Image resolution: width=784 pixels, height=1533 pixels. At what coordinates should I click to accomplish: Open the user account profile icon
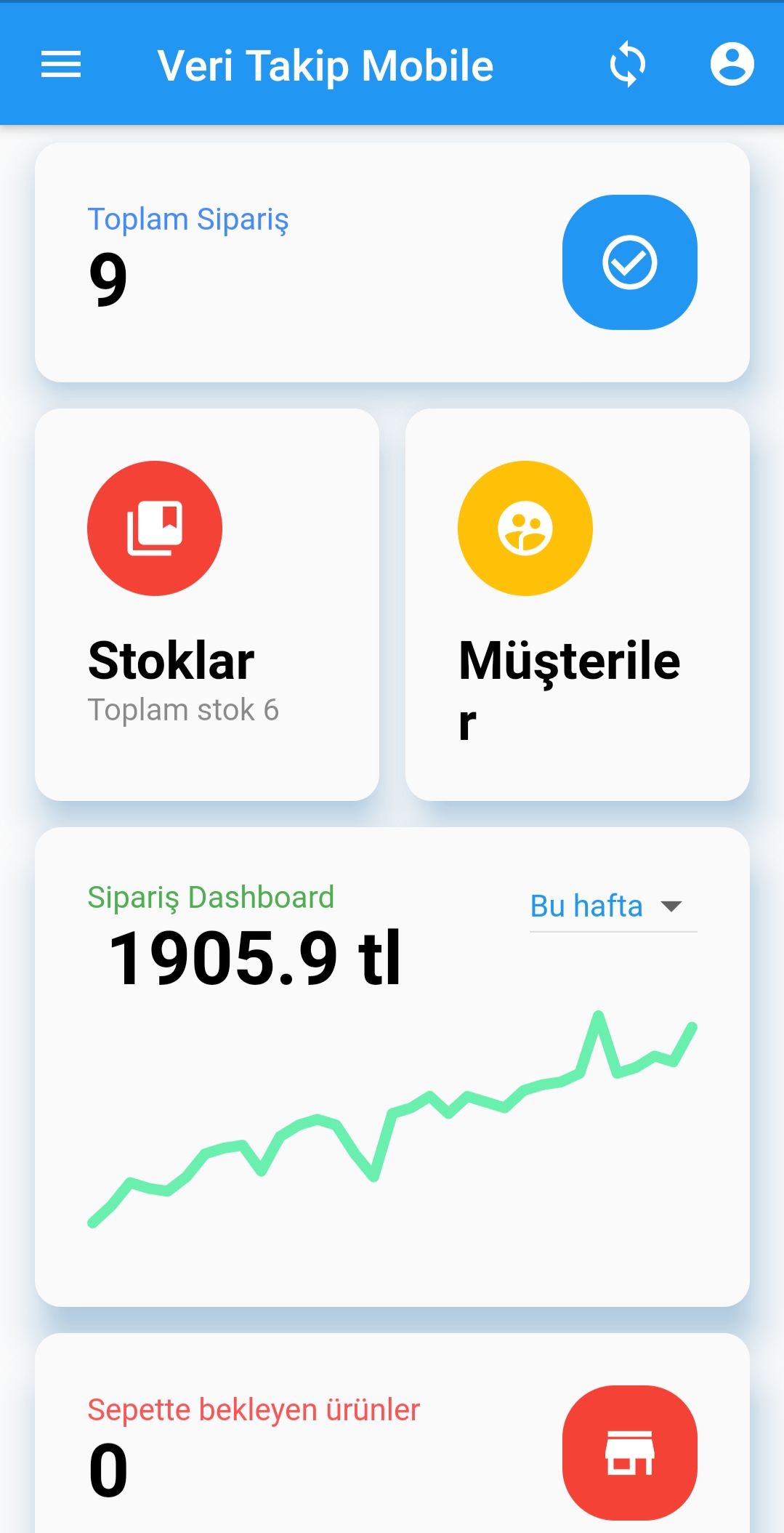pyautogui.click(x=732, y=65)
